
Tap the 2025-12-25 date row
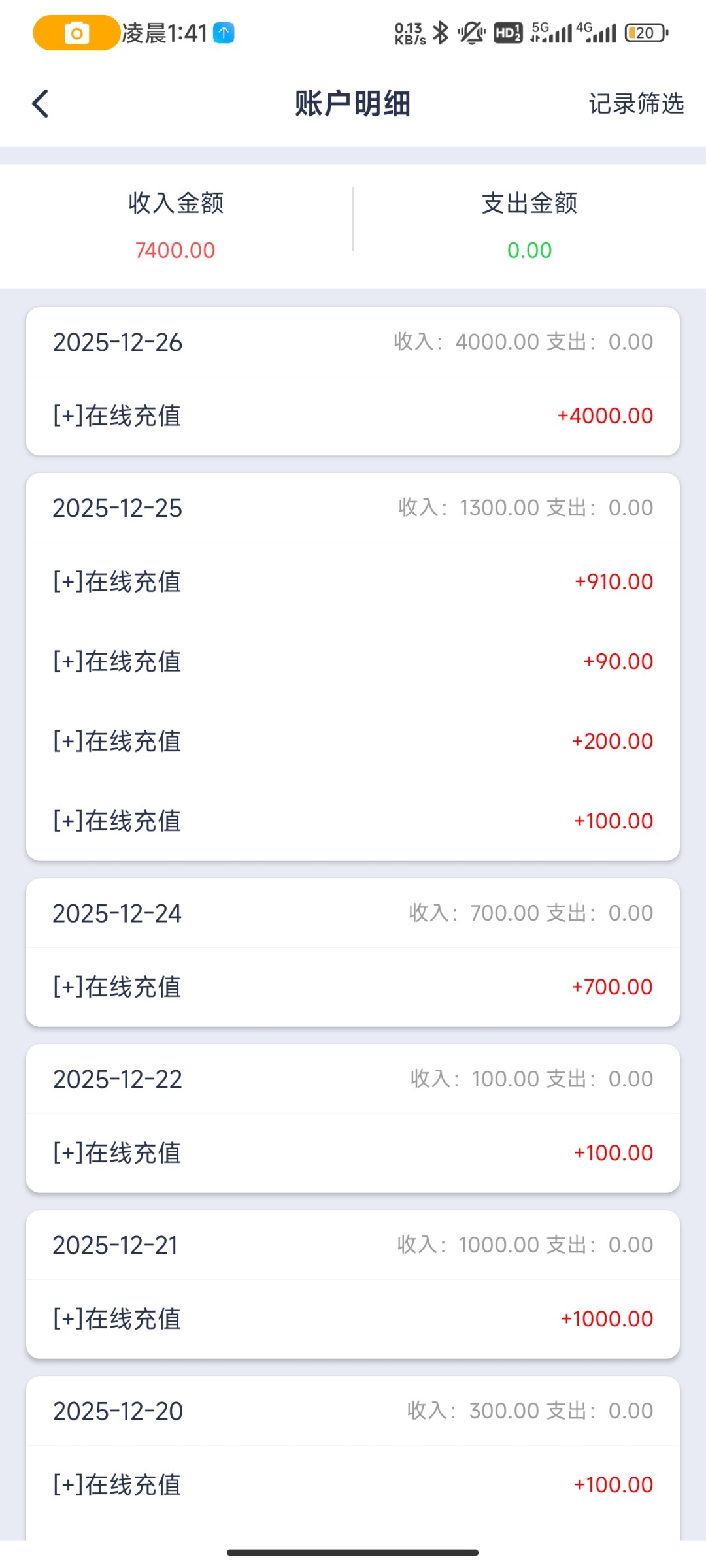click(117, 508)
